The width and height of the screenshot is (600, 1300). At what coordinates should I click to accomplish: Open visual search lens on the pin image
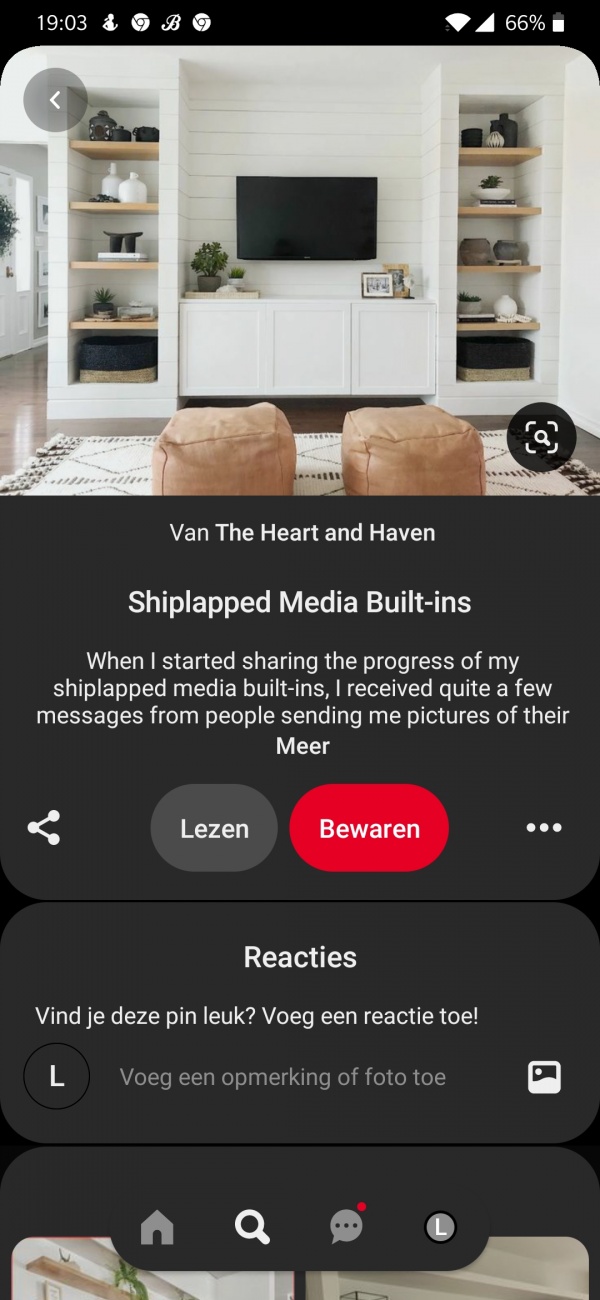point(541,437)
